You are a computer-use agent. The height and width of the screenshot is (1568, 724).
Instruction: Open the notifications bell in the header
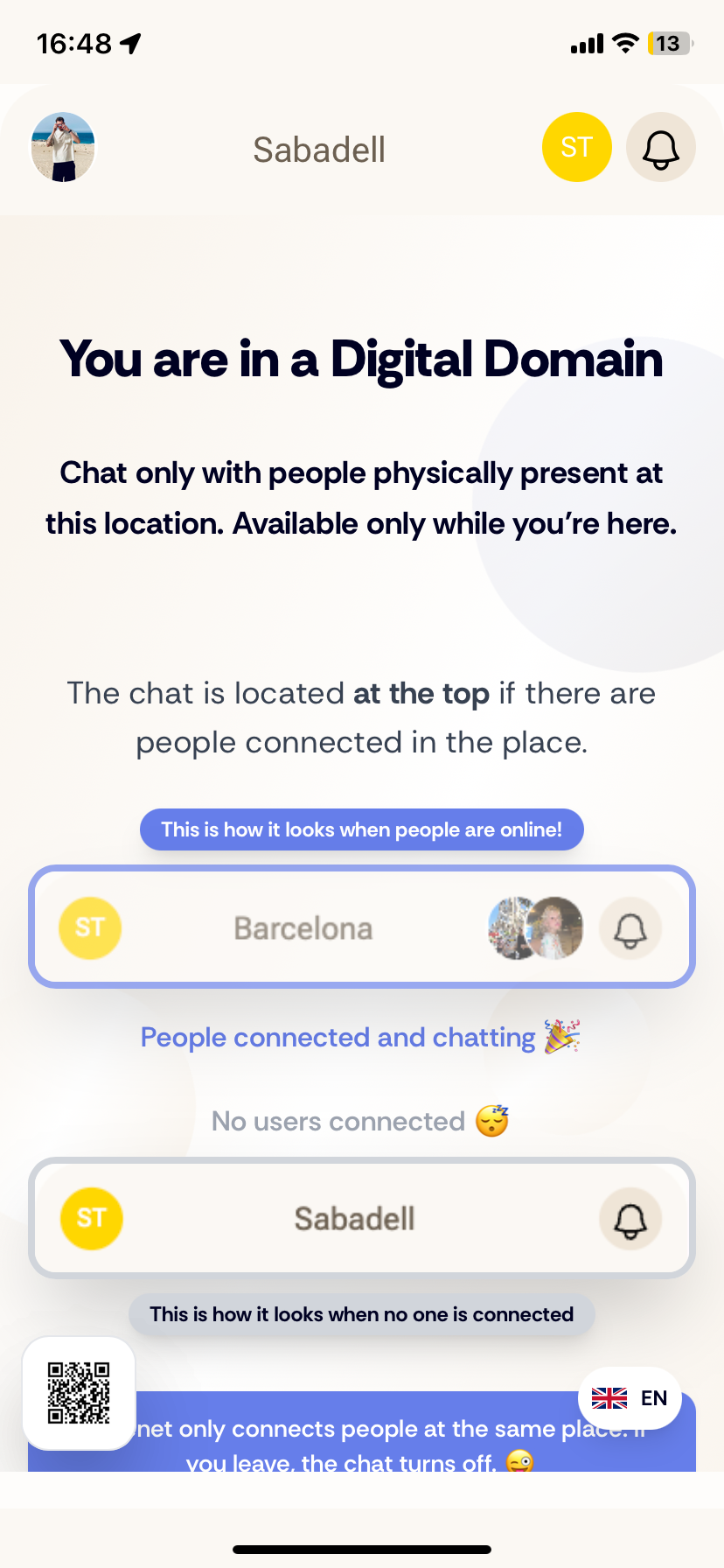(x=660, y=148)
